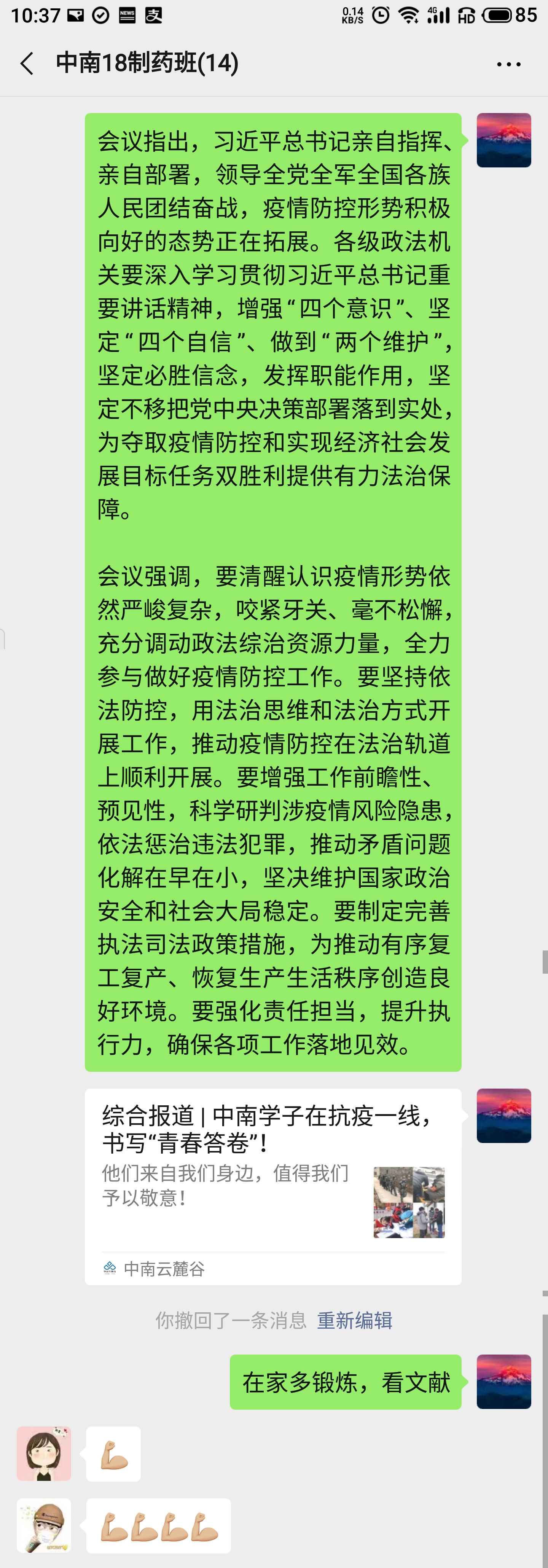The width and height of the screenshot is (548, 1568).
Task: Tap 重新编辑 to re-edit the recalled message
Action: click(x=354, y=1320)
